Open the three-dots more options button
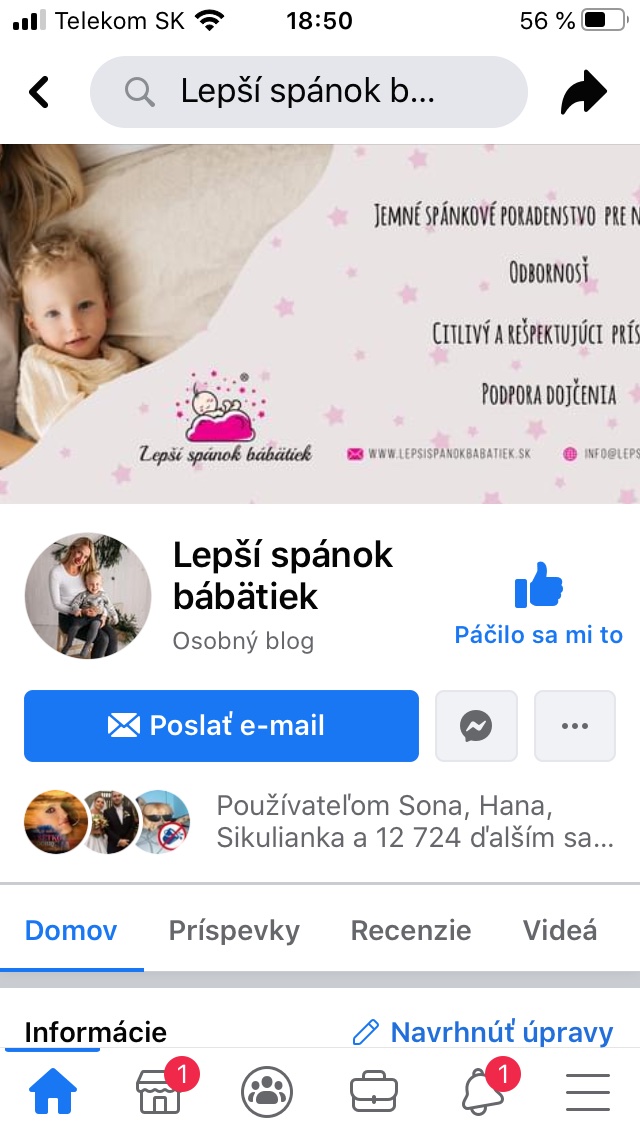640x1136 pixels. click(574, 725)
